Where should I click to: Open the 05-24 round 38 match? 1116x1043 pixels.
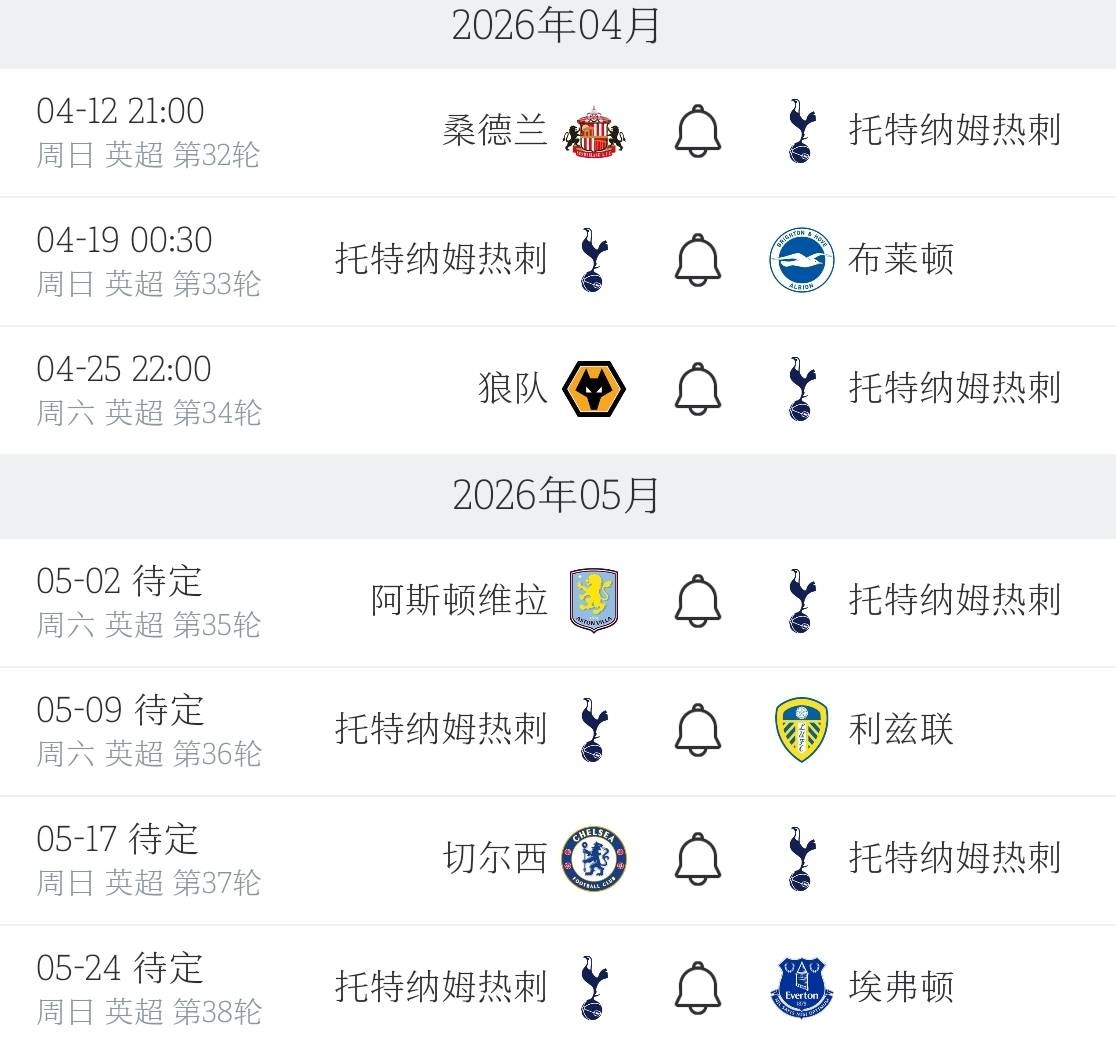(148, 989)
